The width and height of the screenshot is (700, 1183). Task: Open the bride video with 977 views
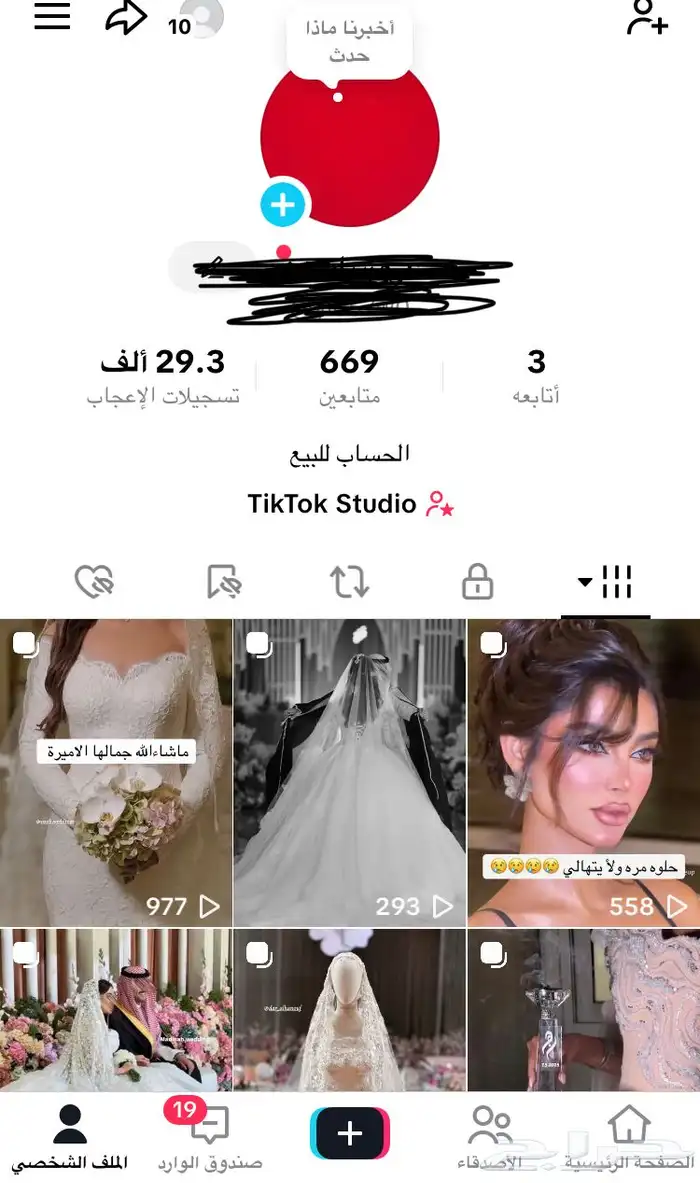[x=116, y=772]
